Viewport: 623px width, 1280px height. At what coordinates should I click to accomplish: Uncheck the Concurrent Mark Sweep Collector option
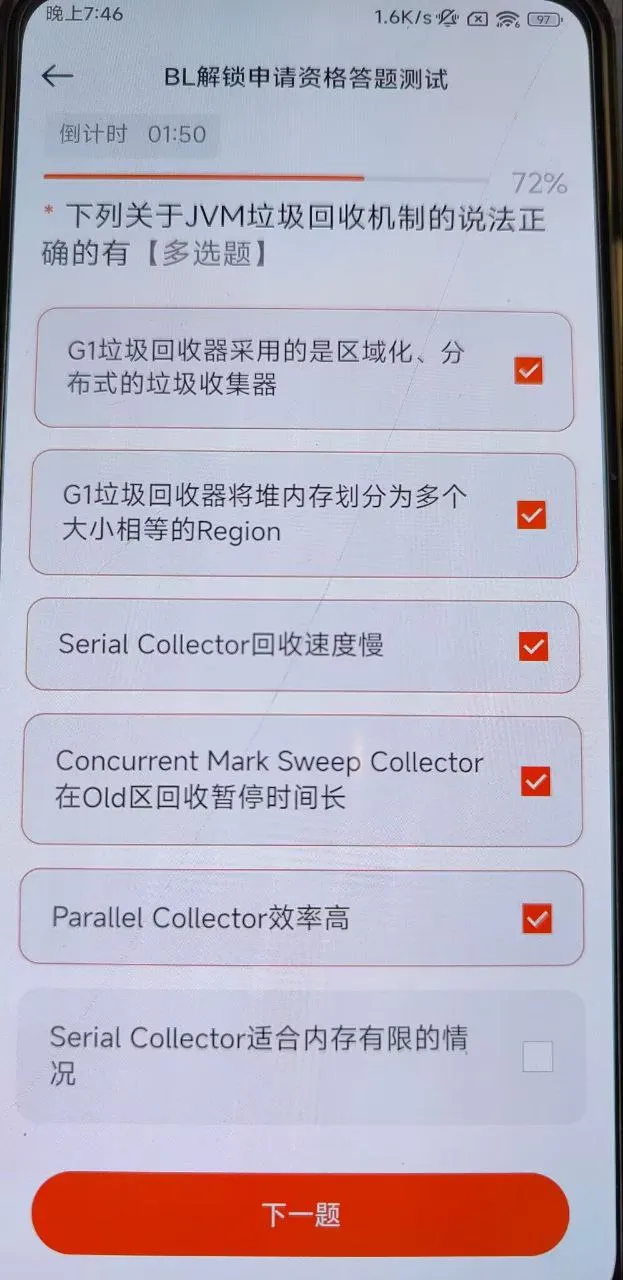[x=535, y=781]
